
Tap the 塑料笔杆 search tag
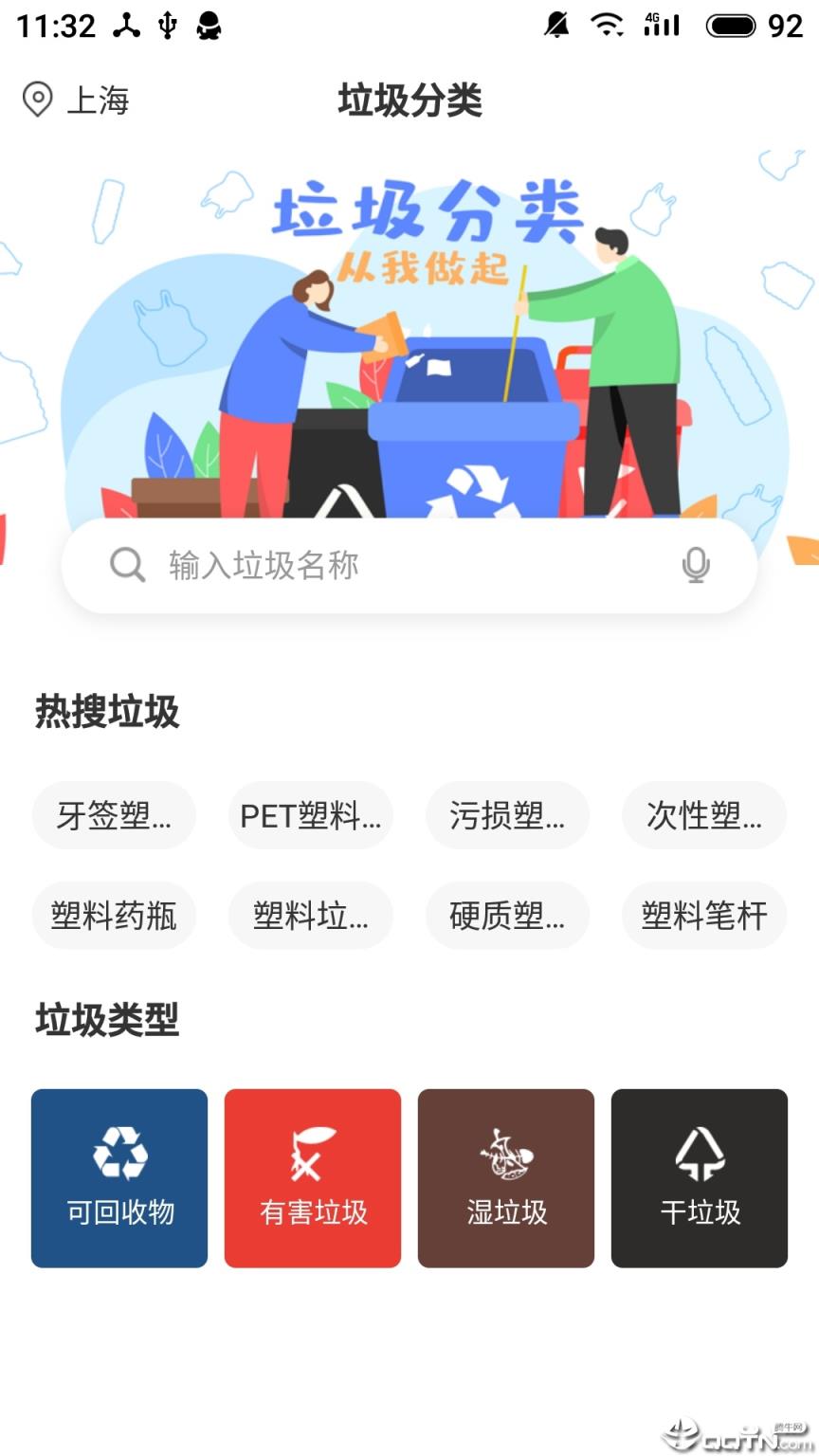[x=703, y=915]
